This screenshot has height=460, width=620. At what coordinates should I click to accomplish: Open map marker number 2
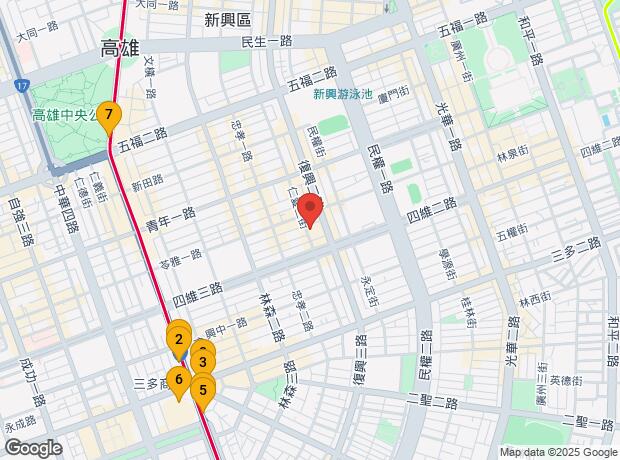(179, 340)
